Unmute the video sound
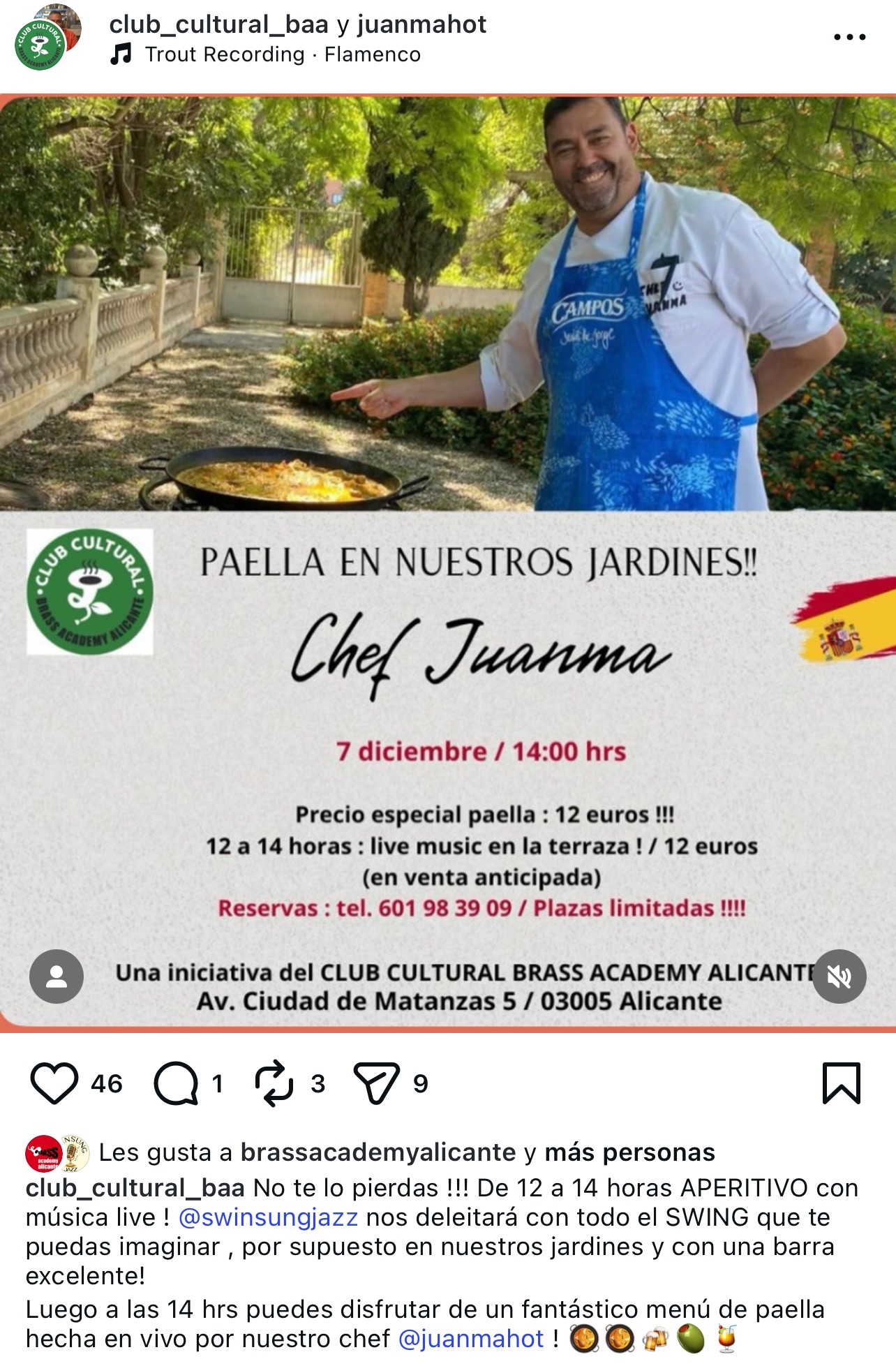This screenshot has height=1366, width=896. 839,977
